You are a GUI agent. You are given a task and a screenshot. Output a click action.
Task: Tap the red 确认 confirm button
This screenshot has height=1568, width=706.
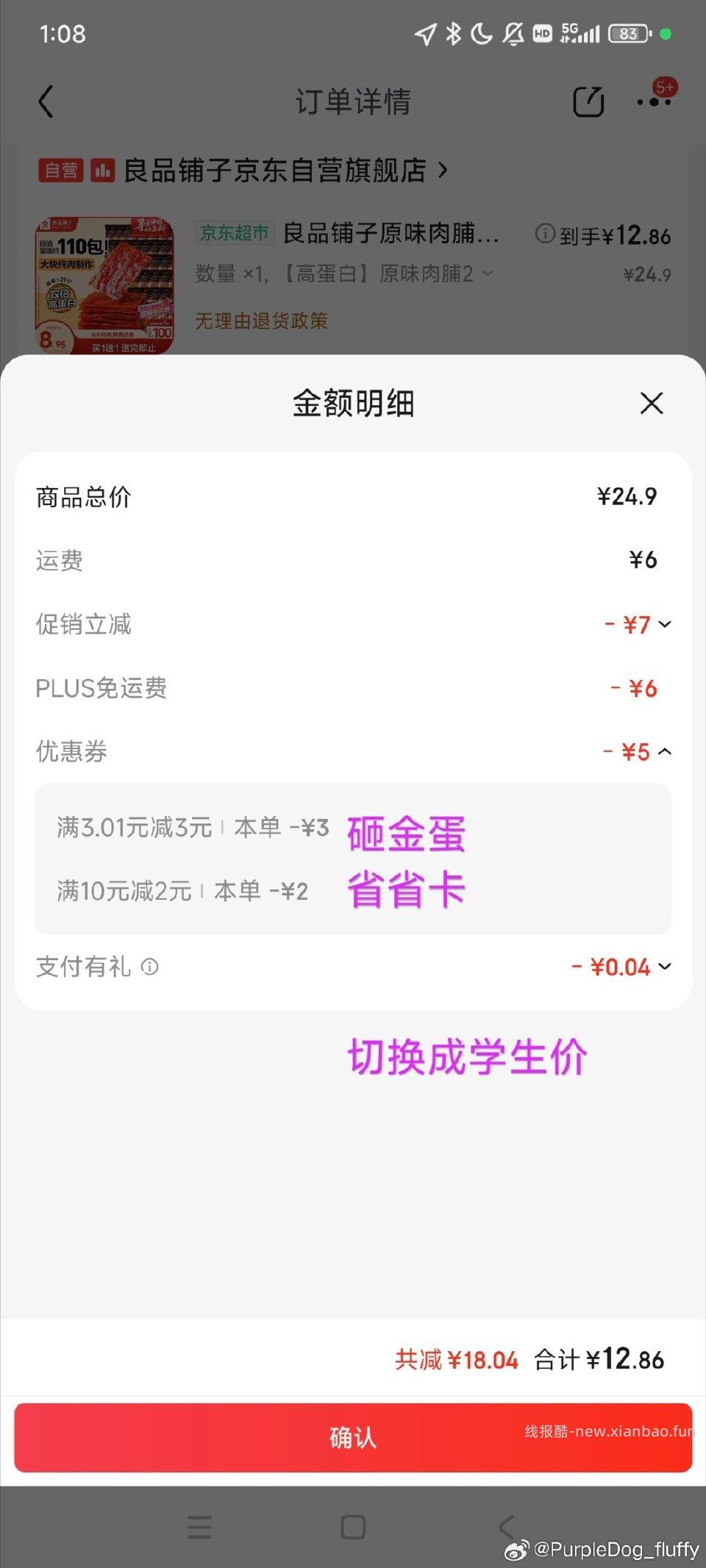352,1437
